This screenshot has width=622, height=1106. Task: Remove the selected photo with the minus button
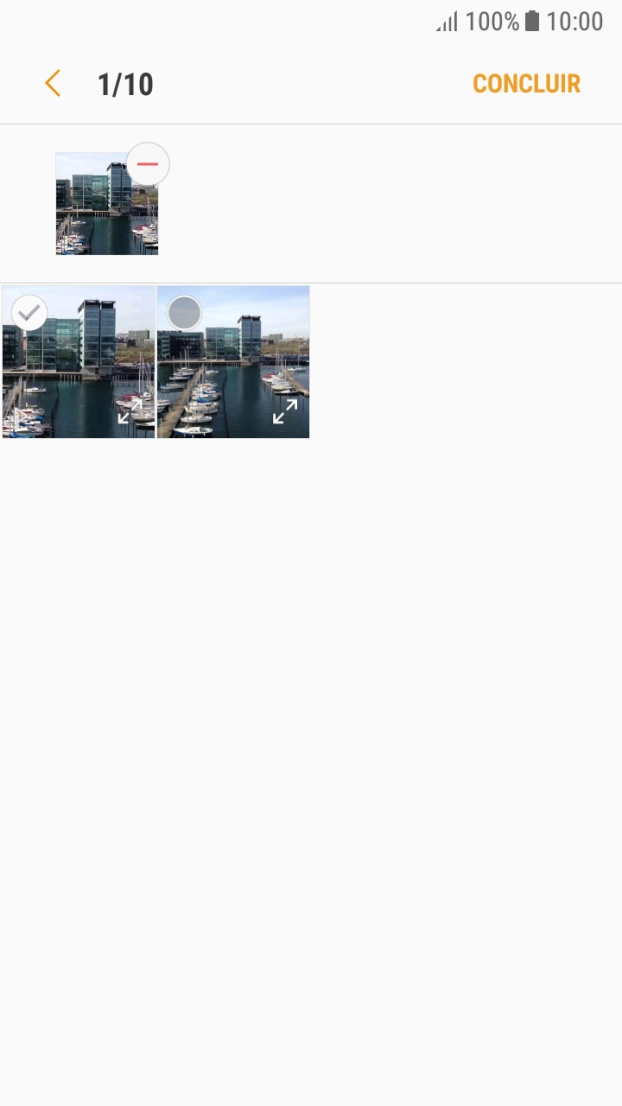click(x=148, y=165)
